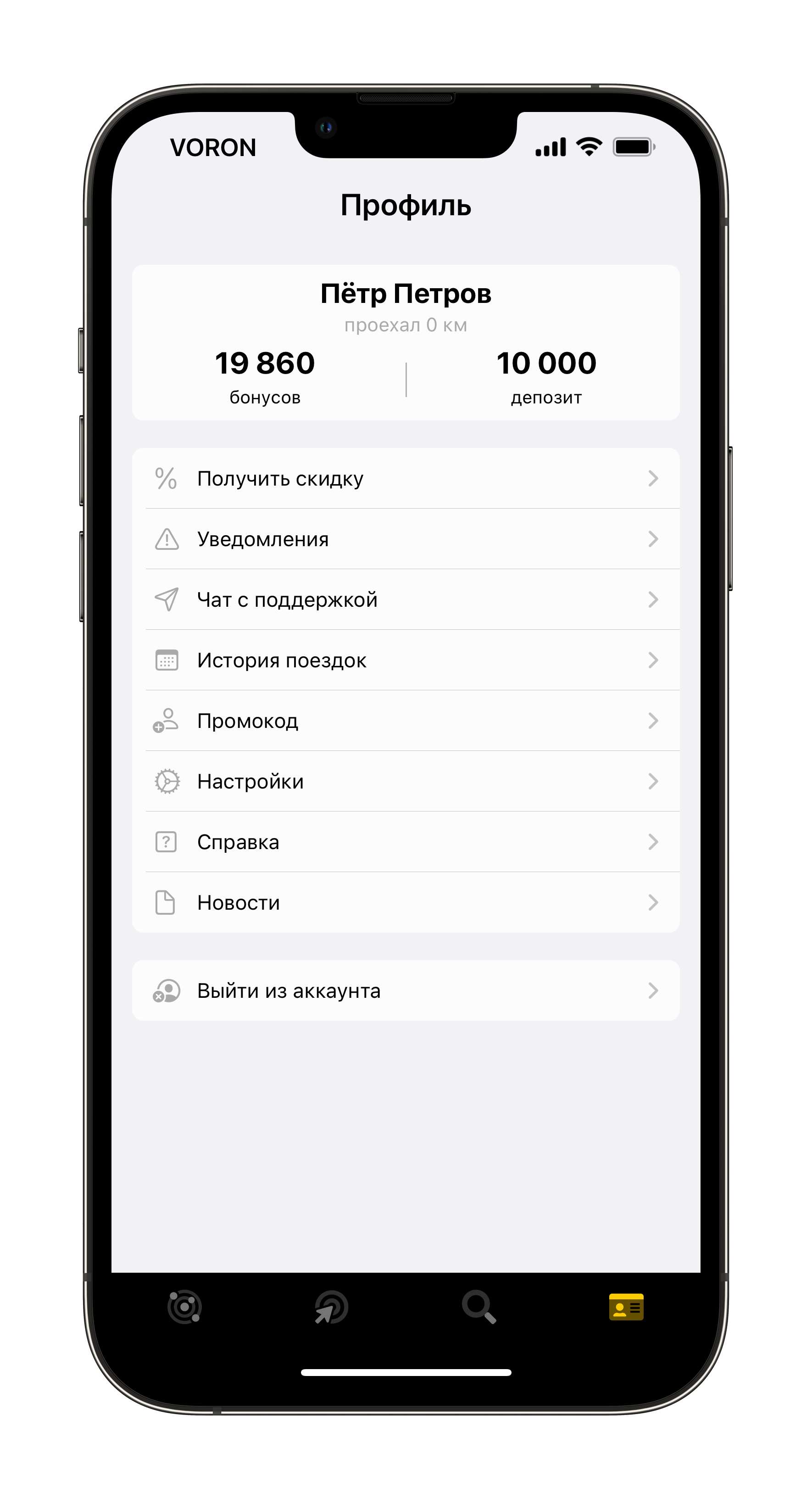Open the Промокод row
812x1499 pixels.
click(x=406, y=721)
